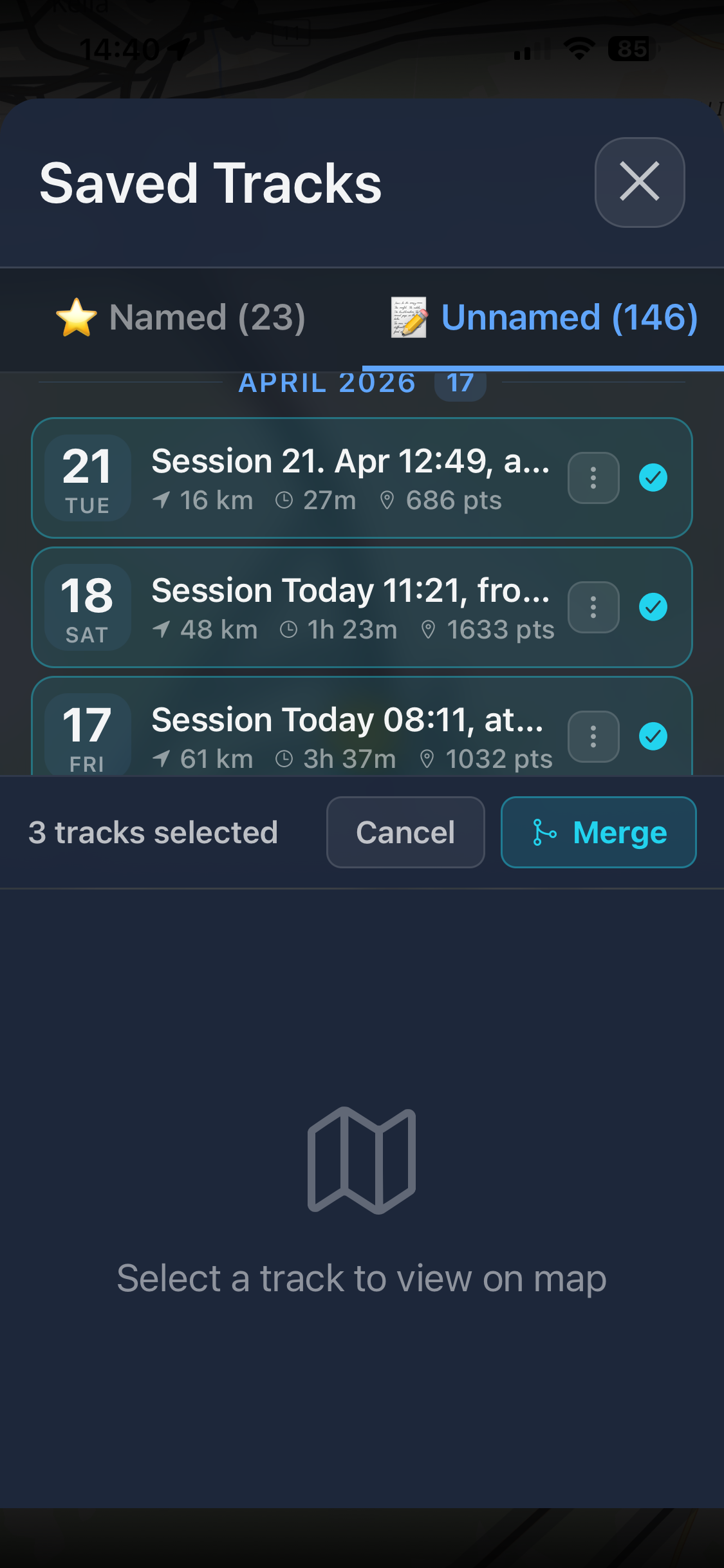Switch to the Named tab
This screenshot has height=1568, width=724.
(181, 317)
